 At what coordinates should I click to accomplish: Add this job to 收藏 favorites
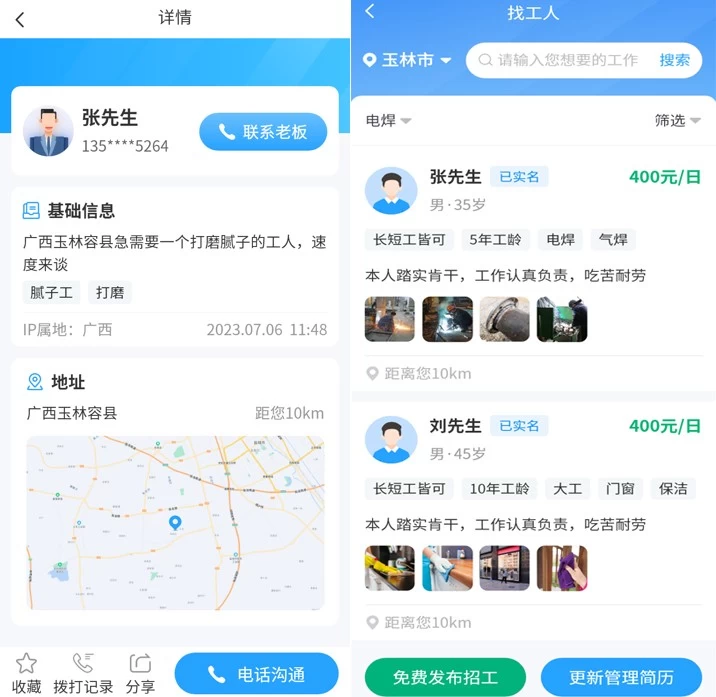coord(27,673)
